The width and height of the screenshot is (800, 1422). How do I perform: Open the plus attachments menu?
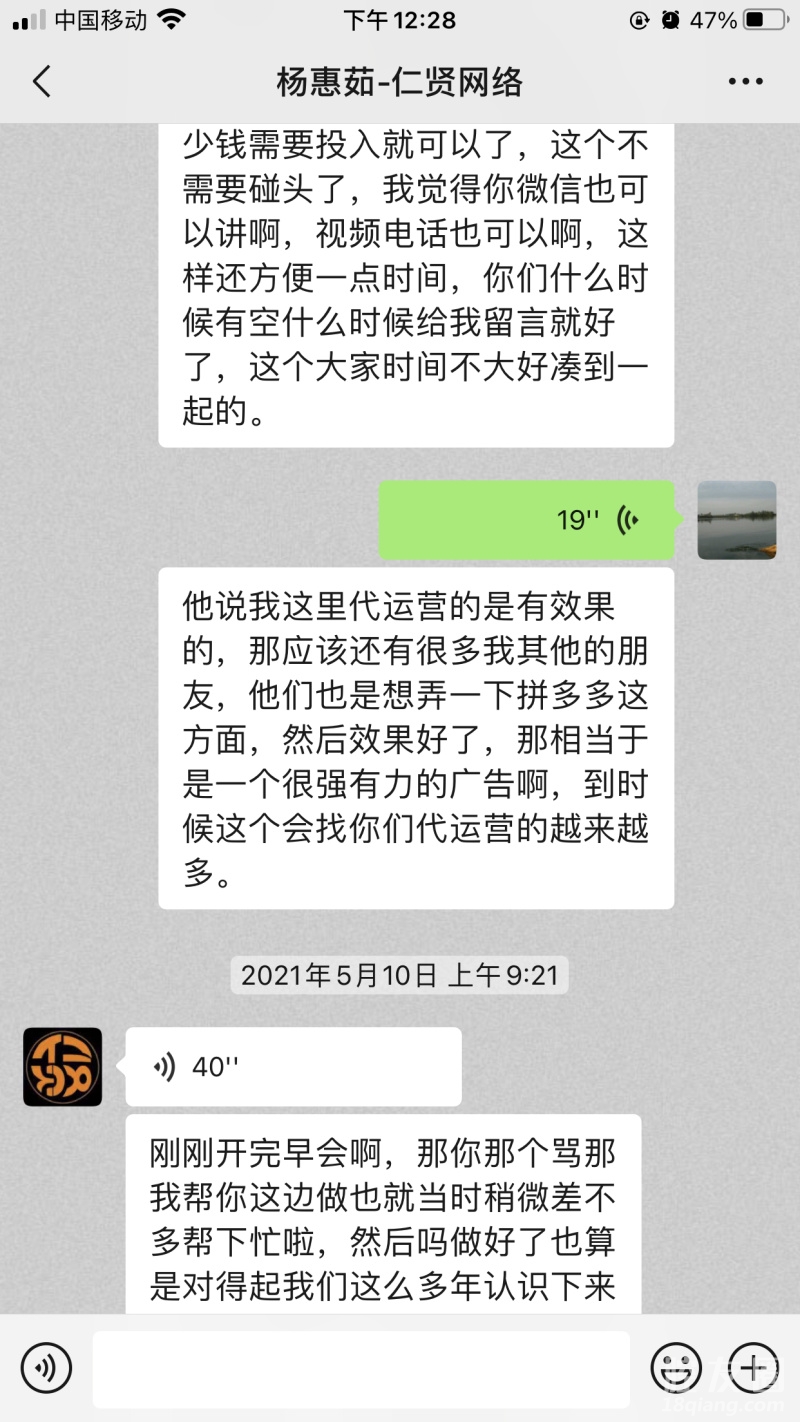point(753,1367)
